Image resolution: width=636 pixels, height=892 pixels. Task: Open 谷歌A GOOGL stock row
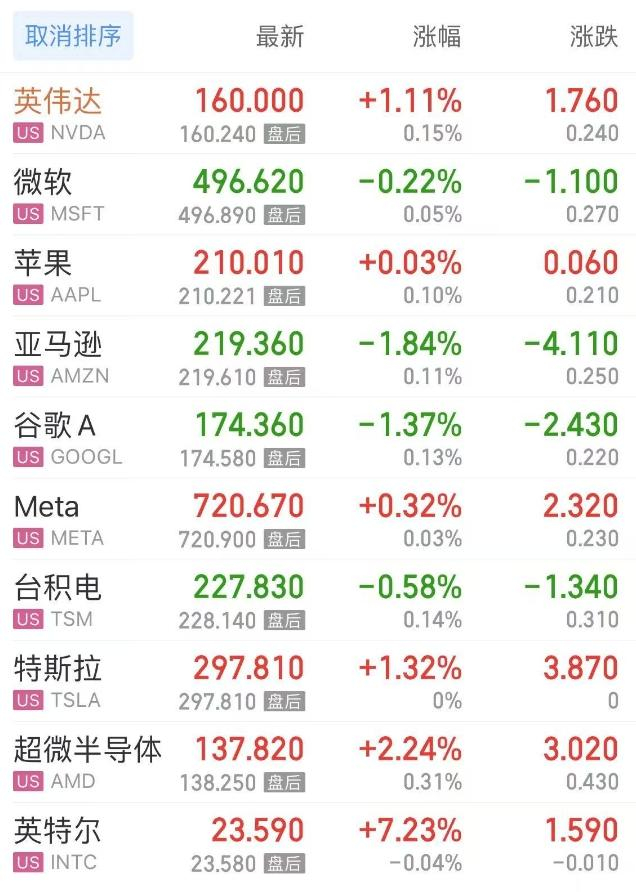tap(318, 438)
